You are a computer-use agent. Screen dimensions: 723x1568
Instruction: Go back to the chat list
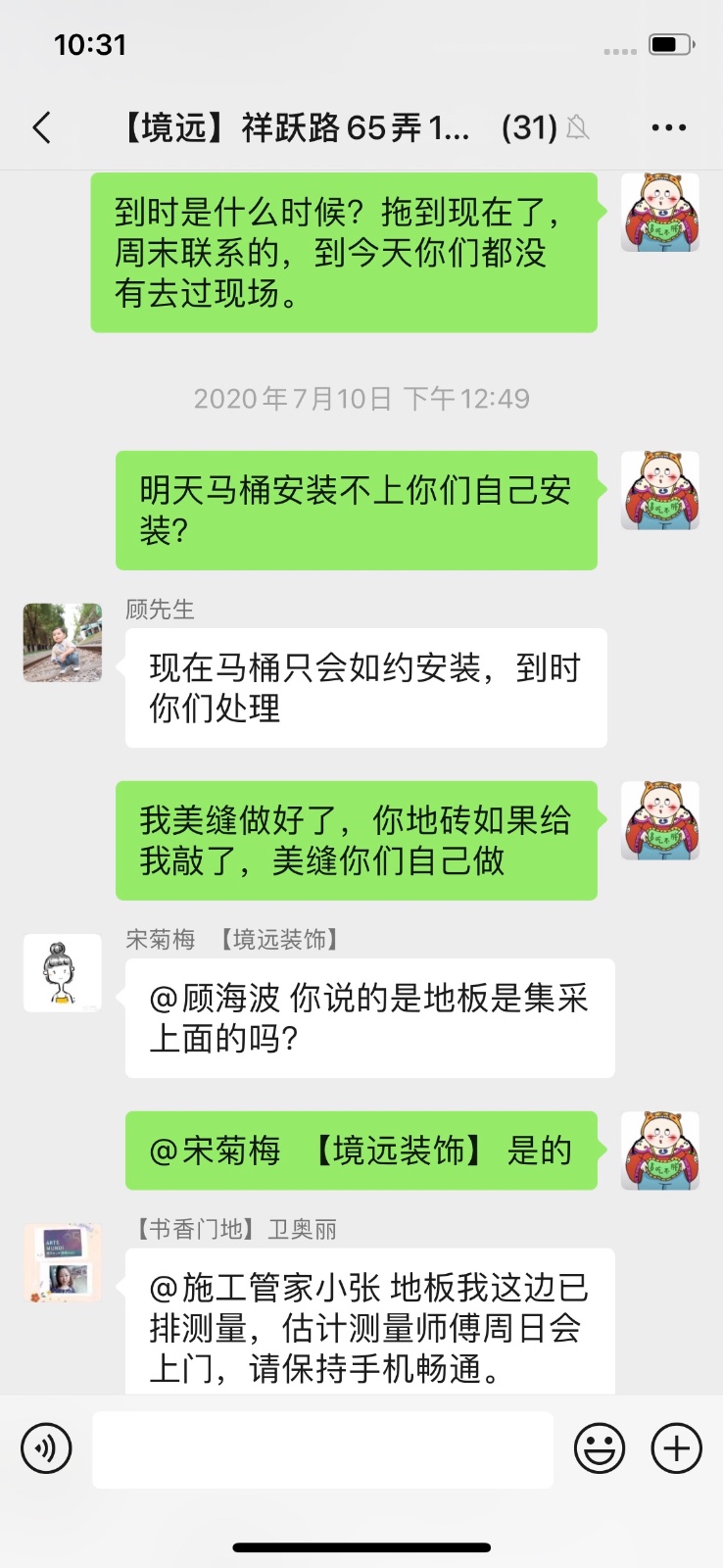[42, 127]
